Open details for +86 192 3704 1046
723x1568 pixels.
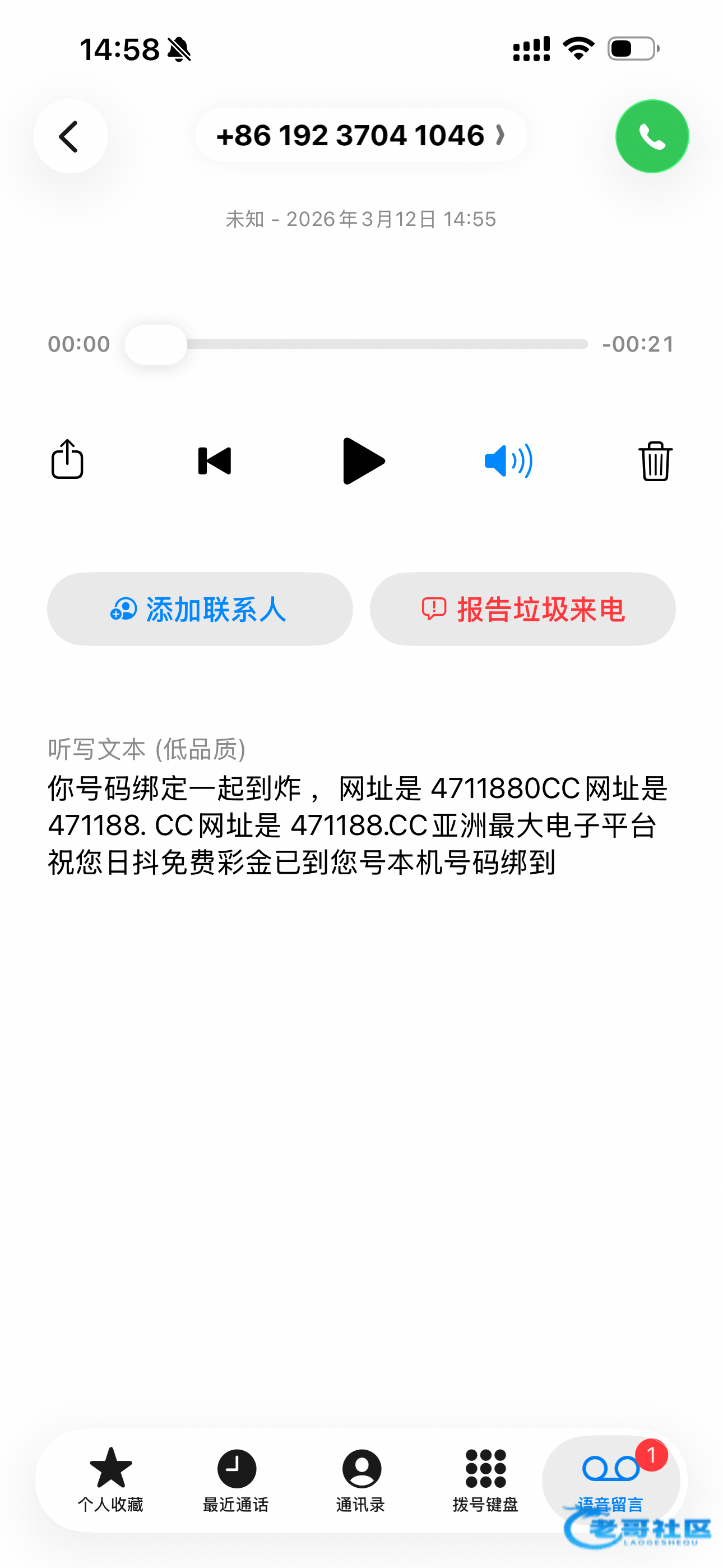click(361, 135)
